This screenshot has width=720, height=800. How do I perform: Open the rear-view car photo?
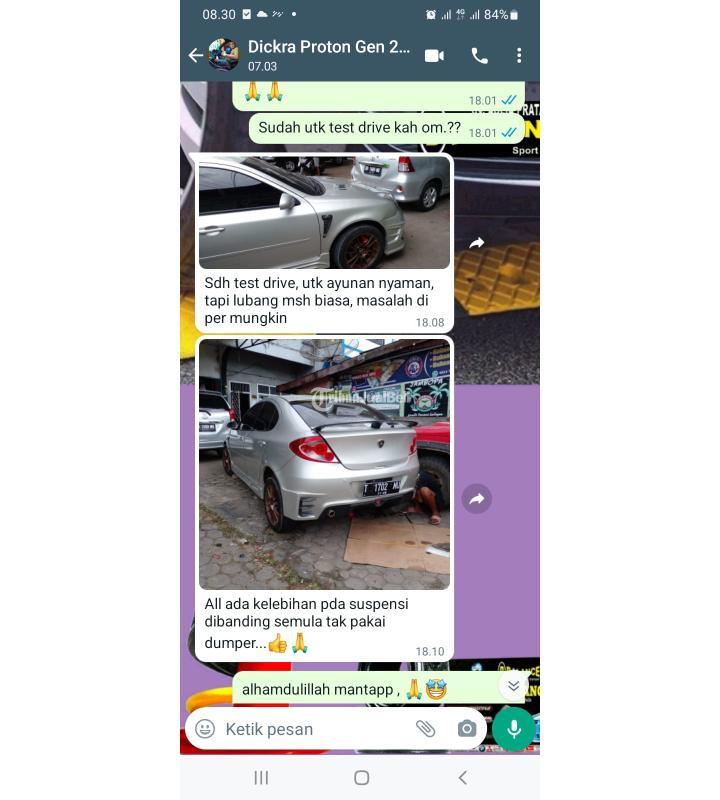(324, 465)
